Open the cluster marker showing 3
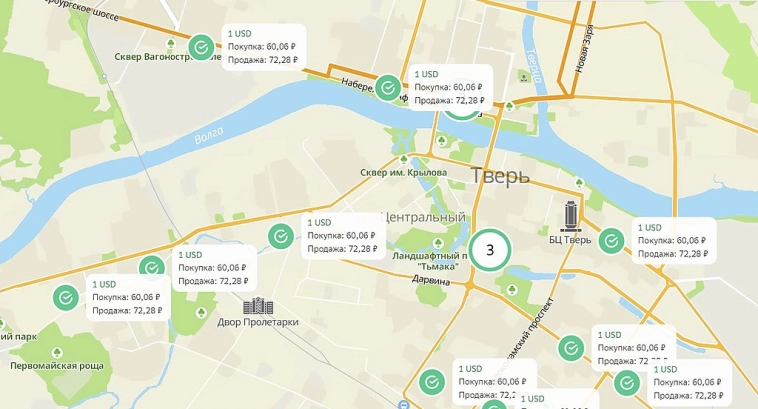758x409 pixels. [x=489, y=250]
